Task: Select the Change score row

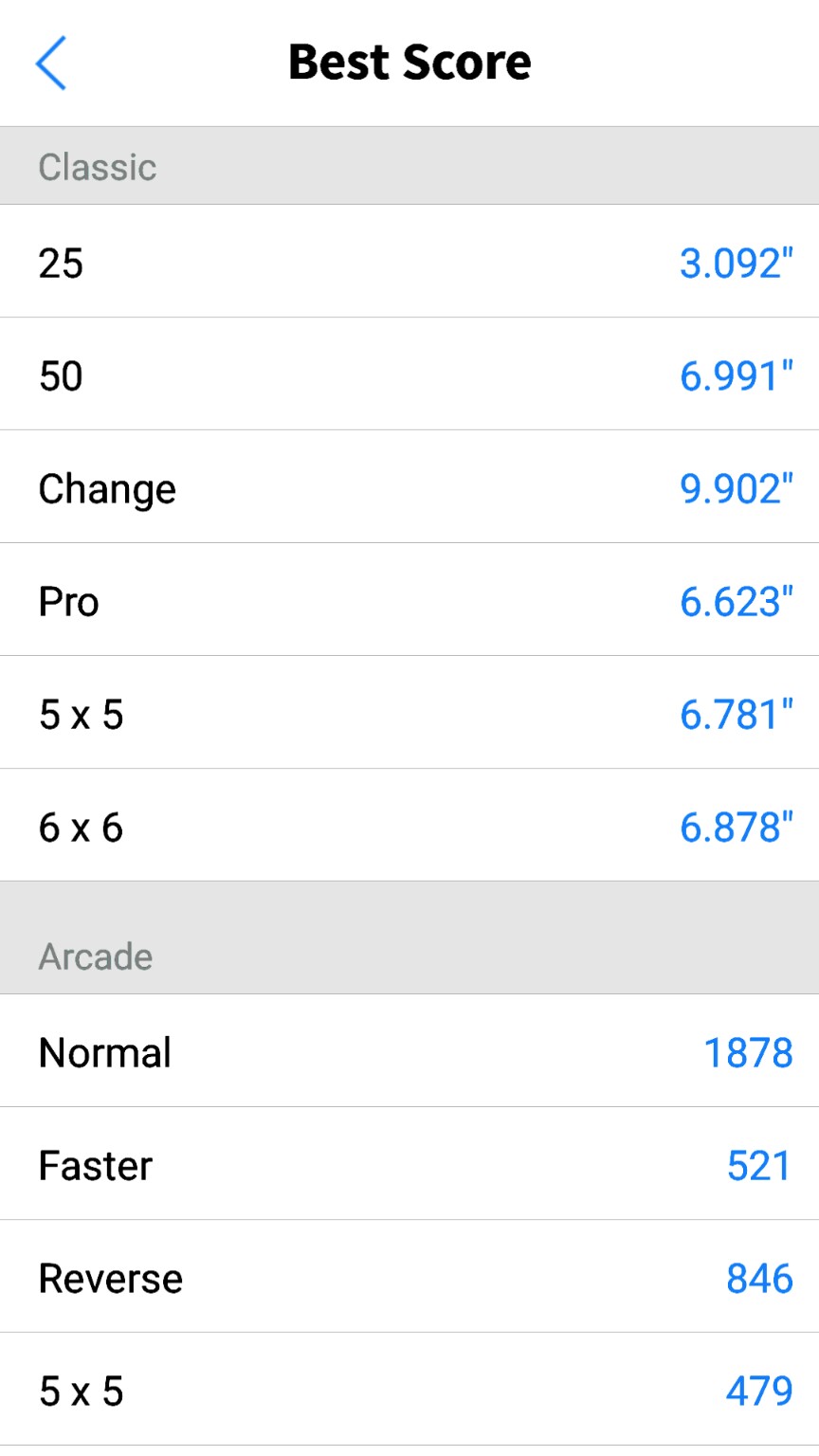Action: 409,488
